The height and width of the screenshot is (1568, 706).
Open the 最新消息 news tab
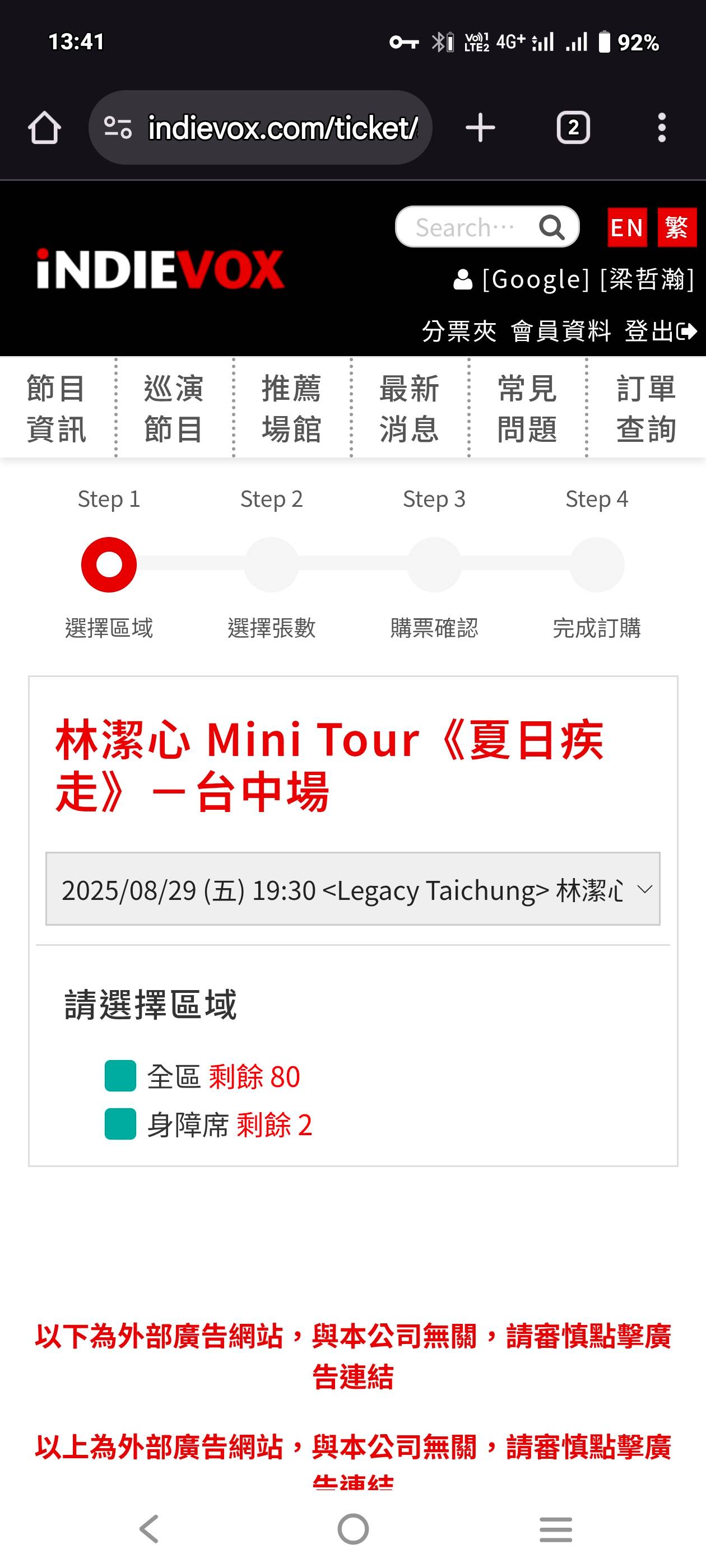coord(408,408)
